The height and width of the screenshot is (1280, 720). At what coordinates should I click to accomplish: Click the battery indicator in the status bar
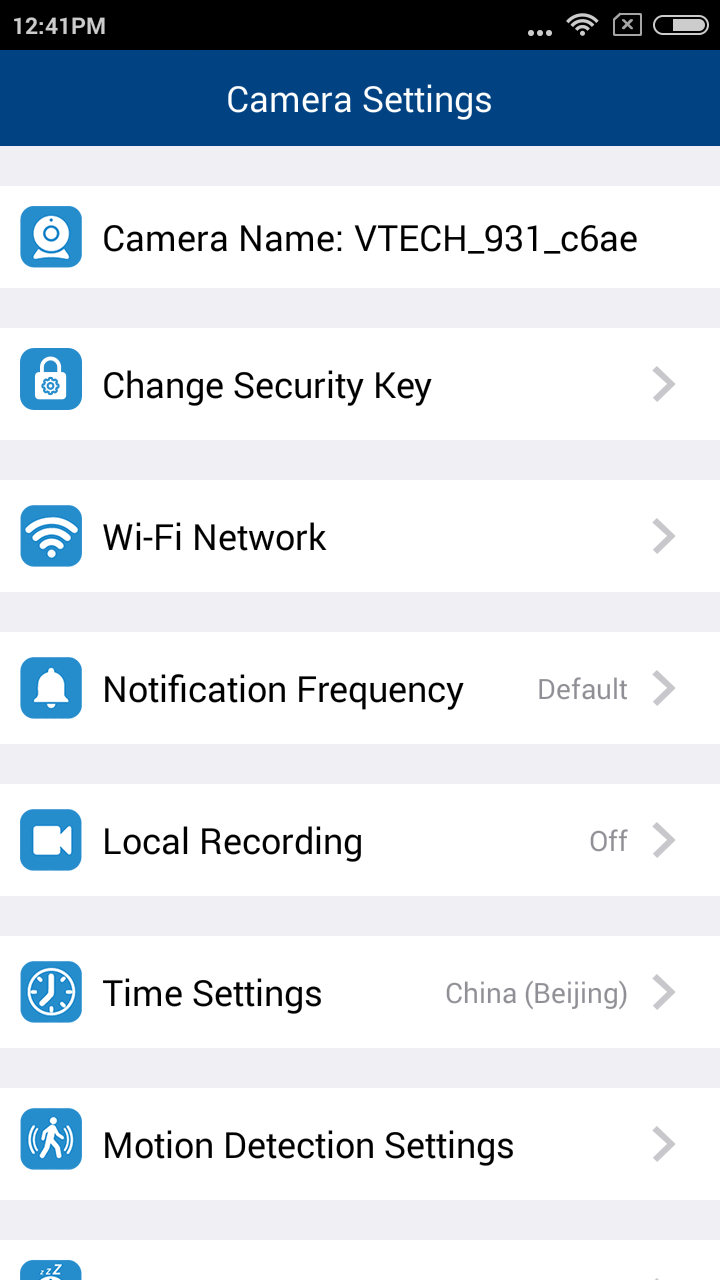680,25
